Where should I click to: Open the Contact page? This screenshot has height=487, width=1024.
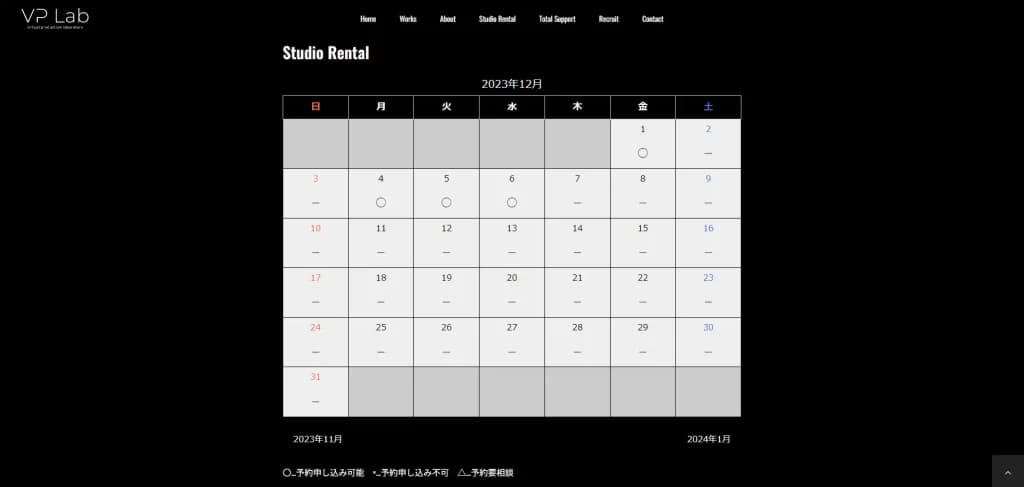coord(652,19)
